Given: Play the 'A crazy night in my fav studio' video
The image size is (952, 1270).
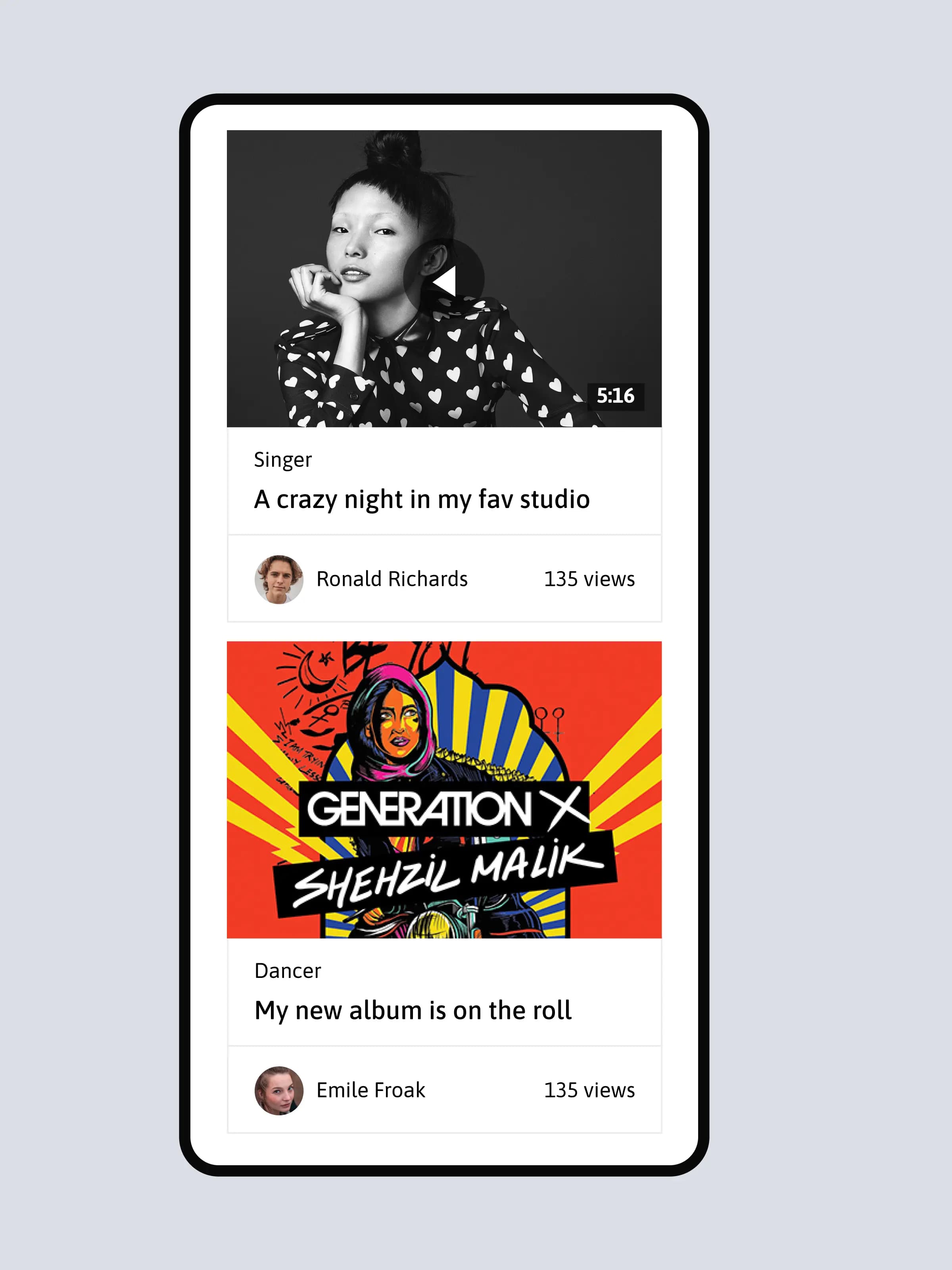Looking at the screenshot, I should point(443,280).
